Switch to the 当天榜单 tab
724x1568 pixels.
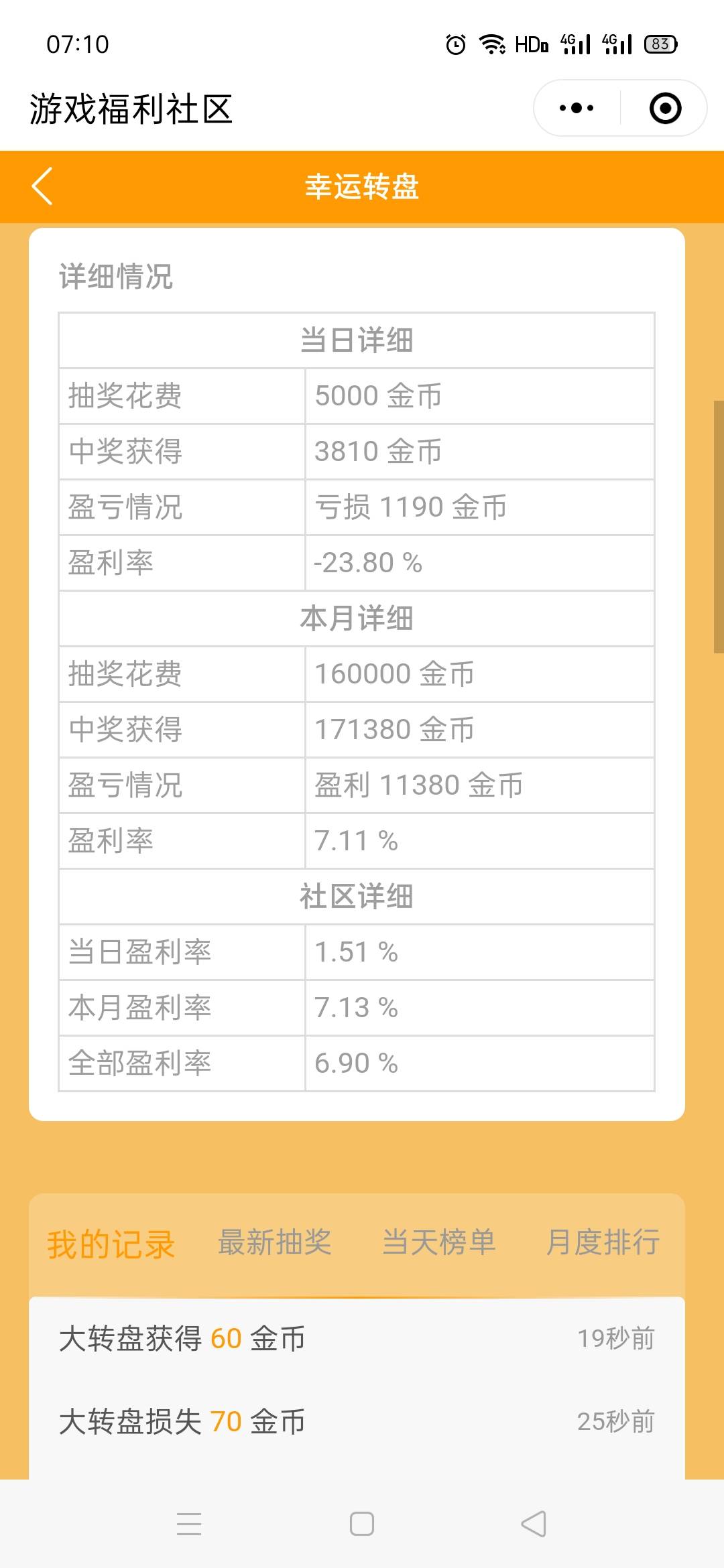tap(439, 1242)
